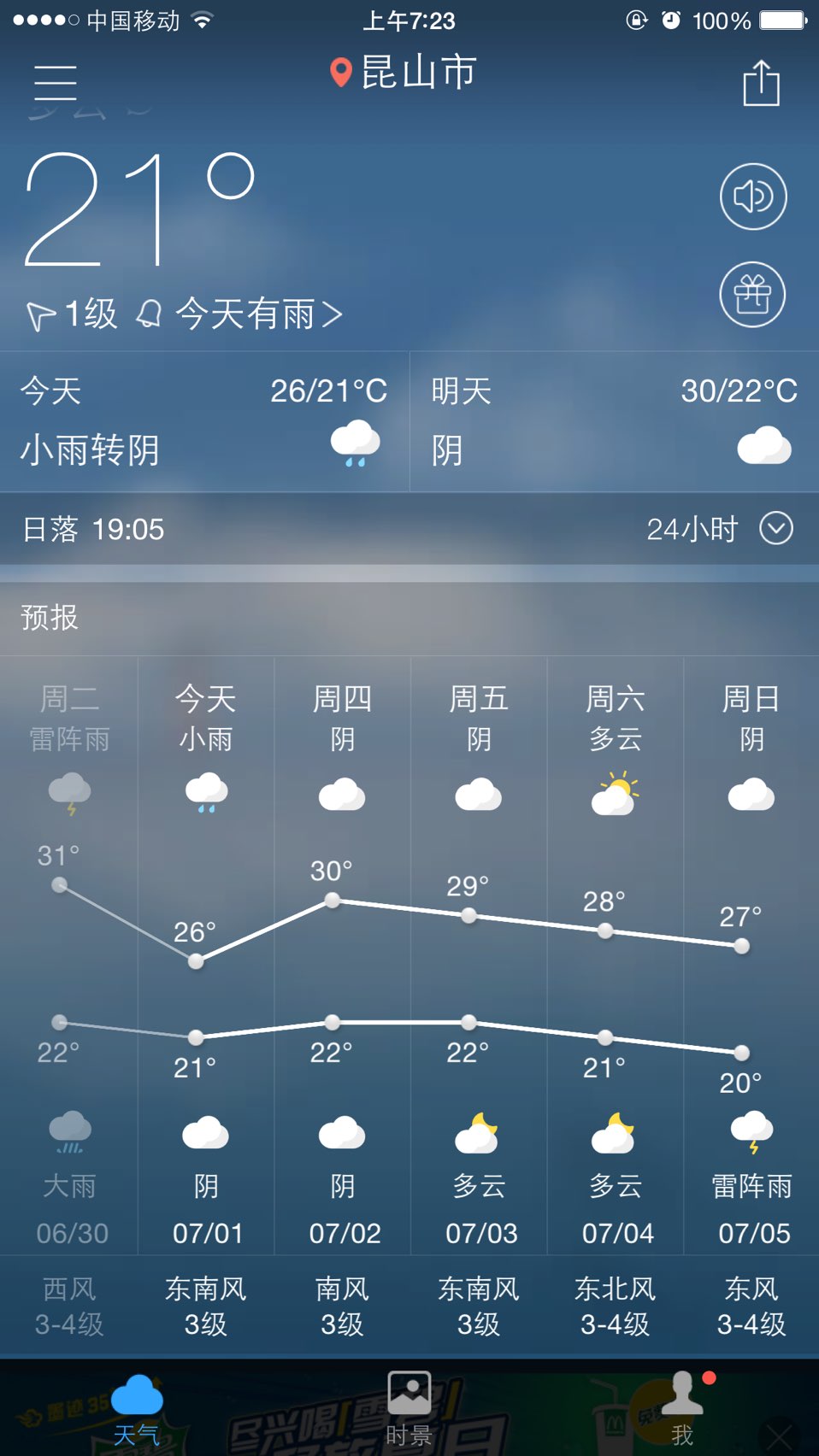
Task: Switch to the 天气 tab
Action: (137, 1410)
